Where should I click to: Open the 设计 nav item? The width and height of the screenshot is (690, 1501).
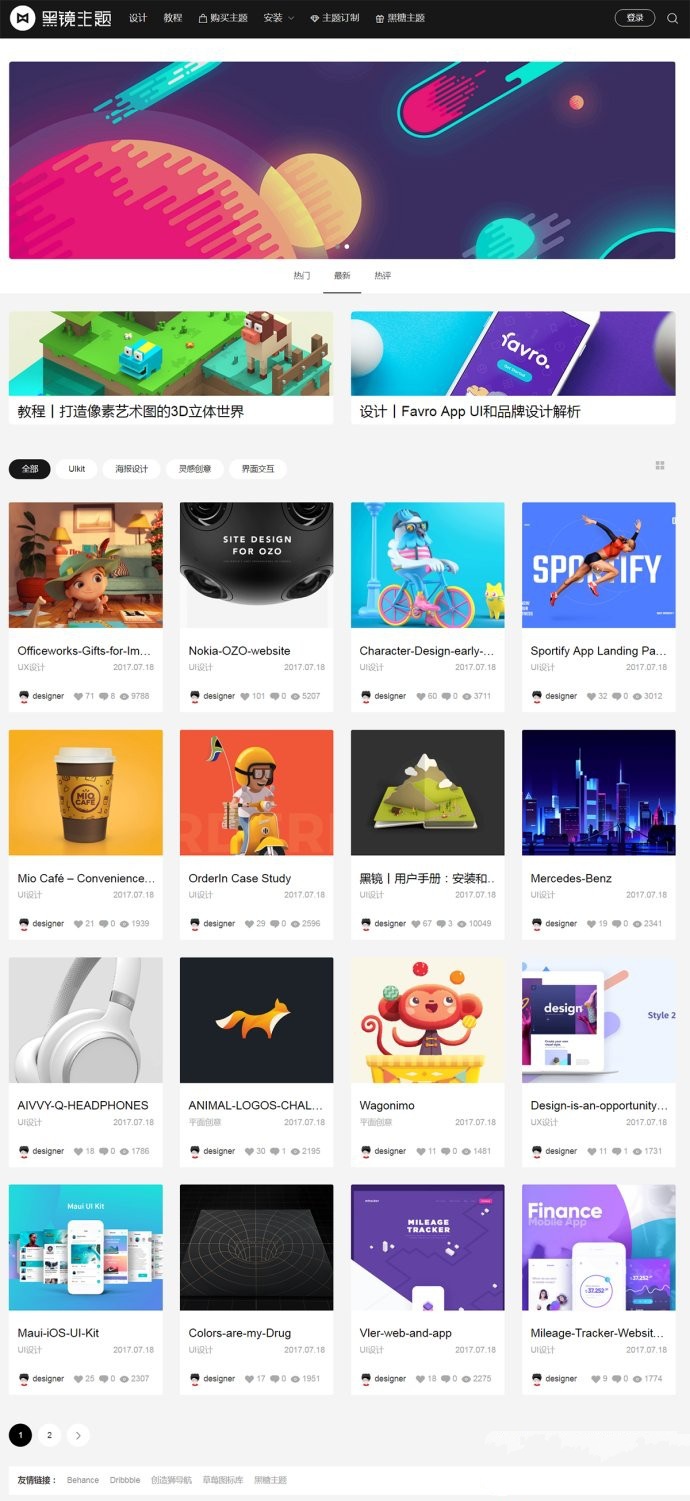point(138,18)
